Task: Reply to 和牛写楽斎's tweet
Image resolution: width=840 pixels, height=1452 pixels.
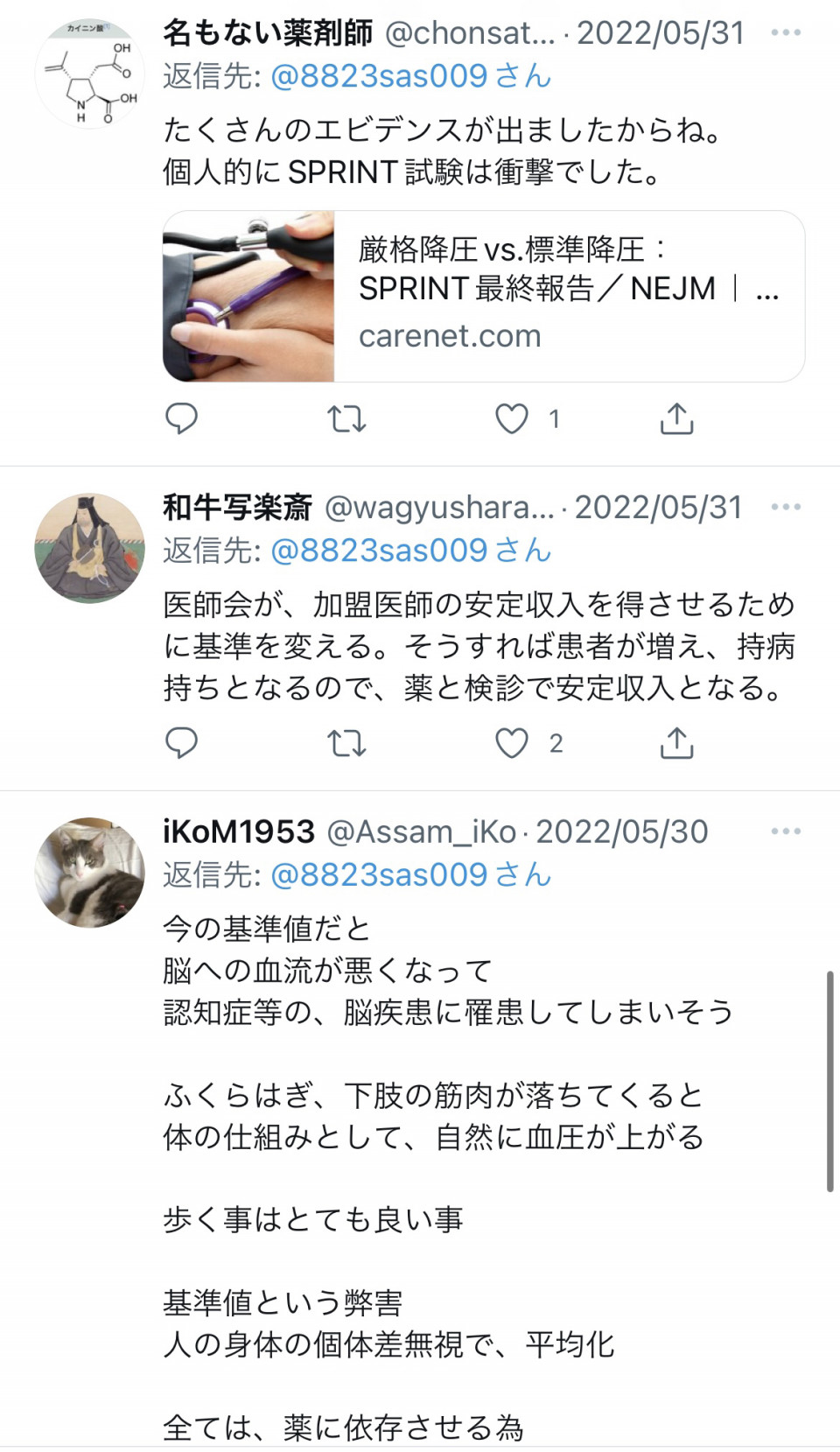Action: pos(182,743)
